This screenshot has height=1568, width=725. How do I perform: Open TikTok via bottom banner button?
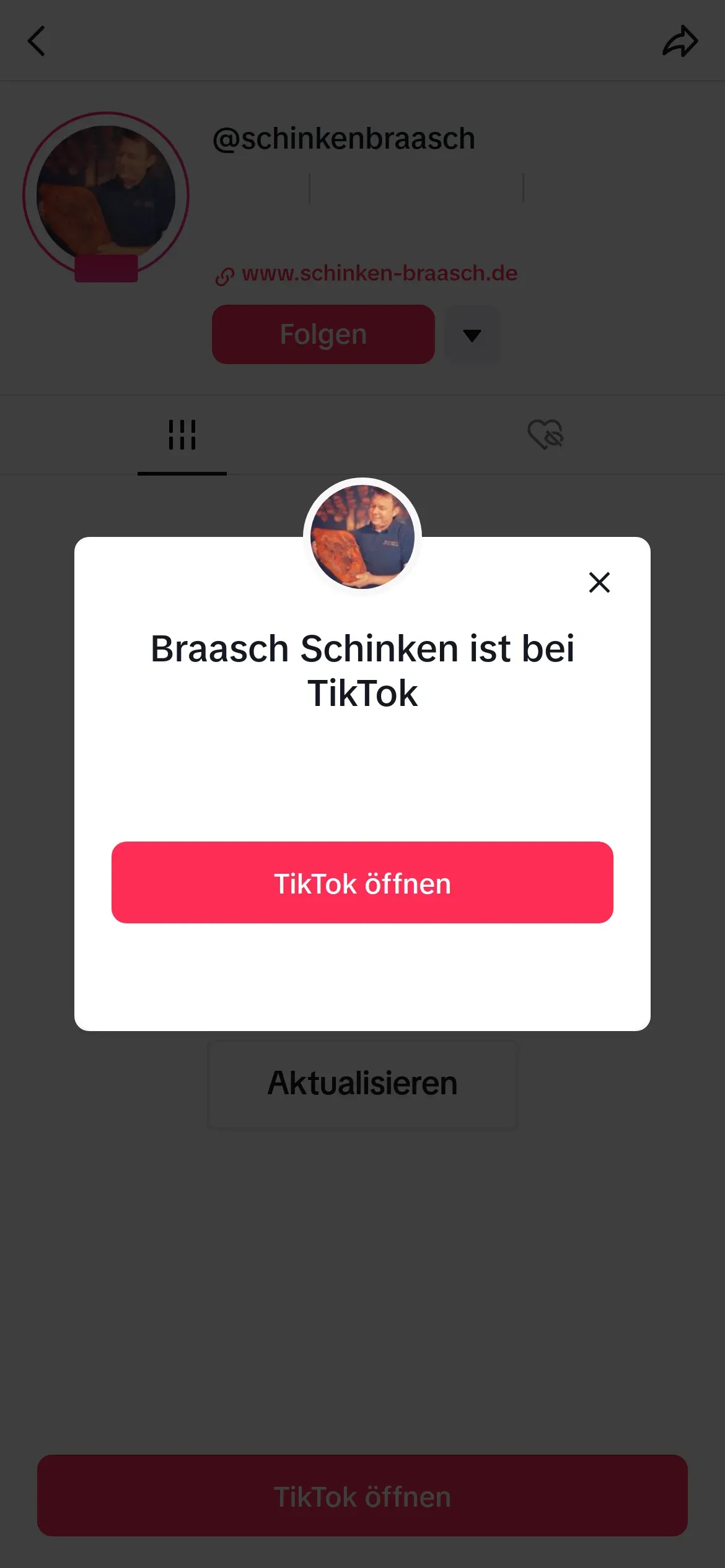coord(362,1496)
